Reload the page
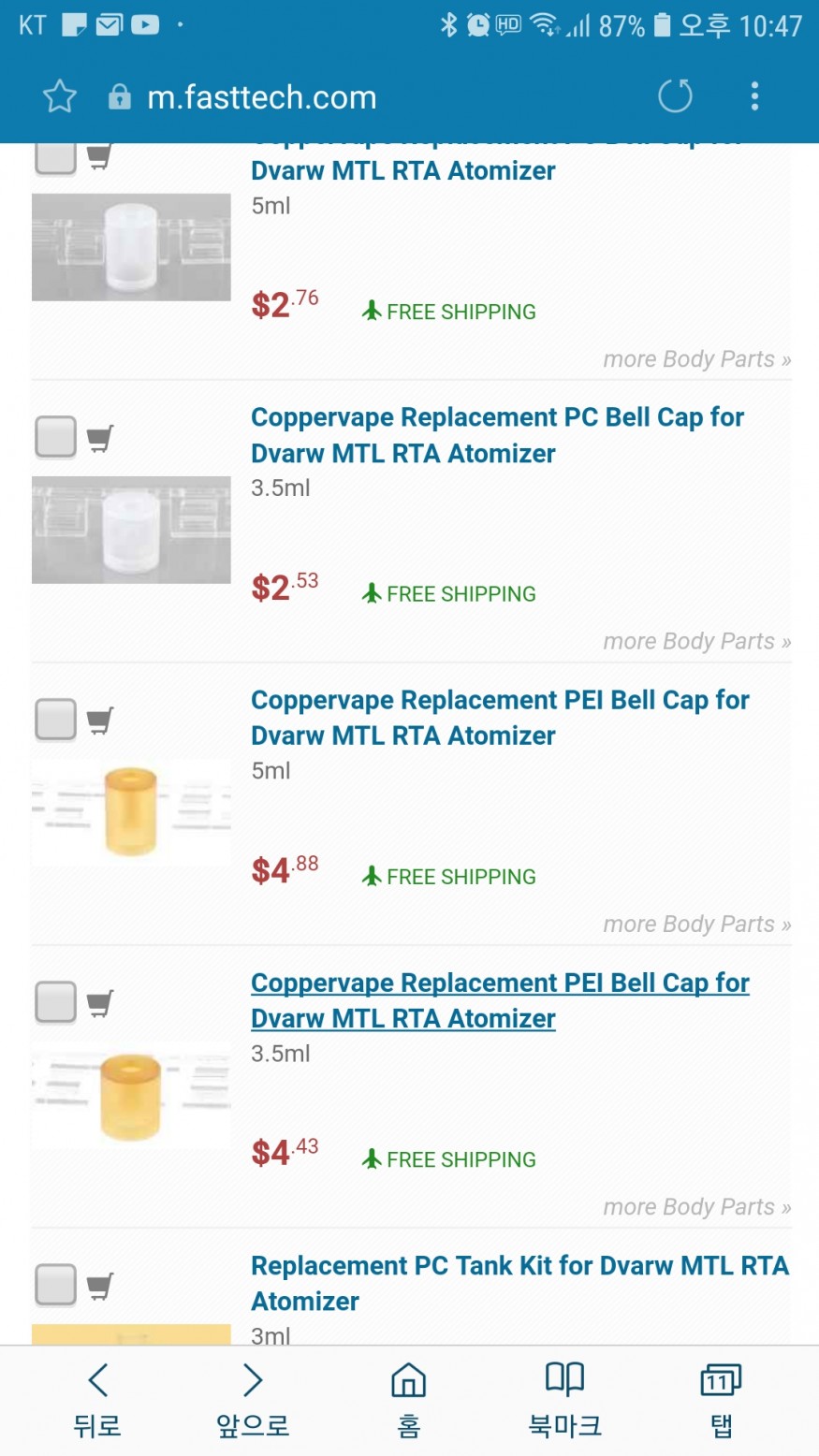819x1456 pixels. [675, 95]
